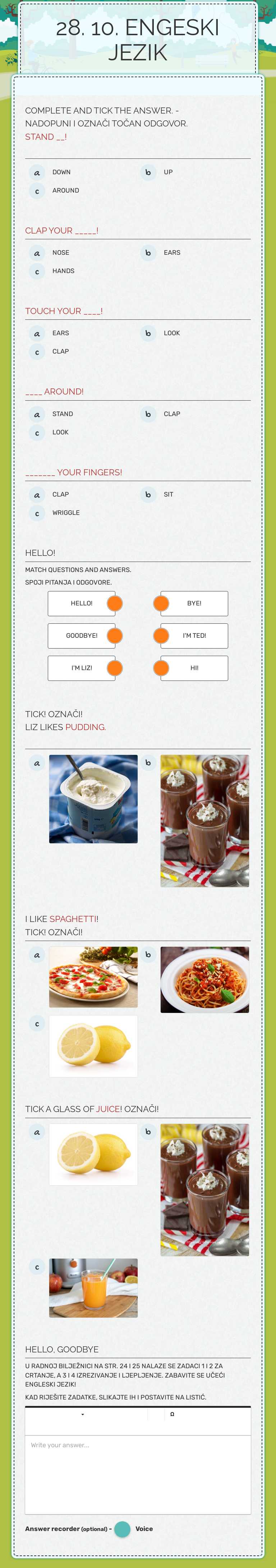Select the spaghetti plate picture
Screen dimensions: 276x1568
pyautogui.click(x=204, y=979)
